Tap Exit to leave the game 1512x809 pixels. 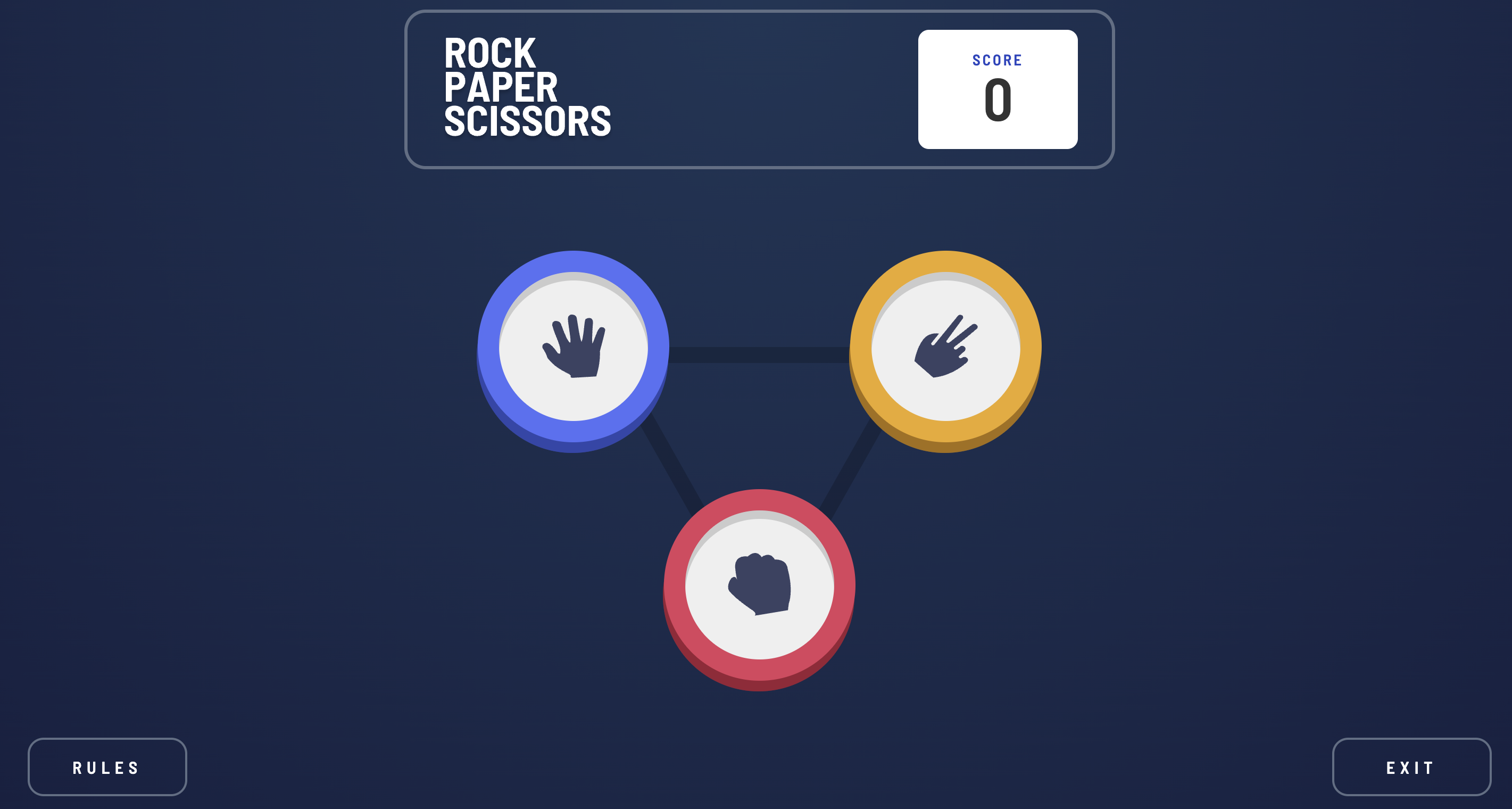pyautogui.click(x=1410, y=767)
